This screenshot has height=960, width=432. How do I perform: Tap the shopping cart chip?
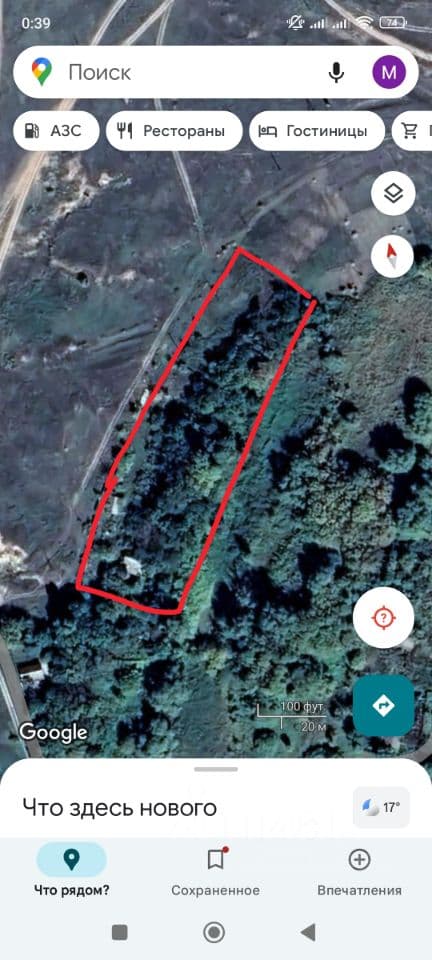(413, 130)
